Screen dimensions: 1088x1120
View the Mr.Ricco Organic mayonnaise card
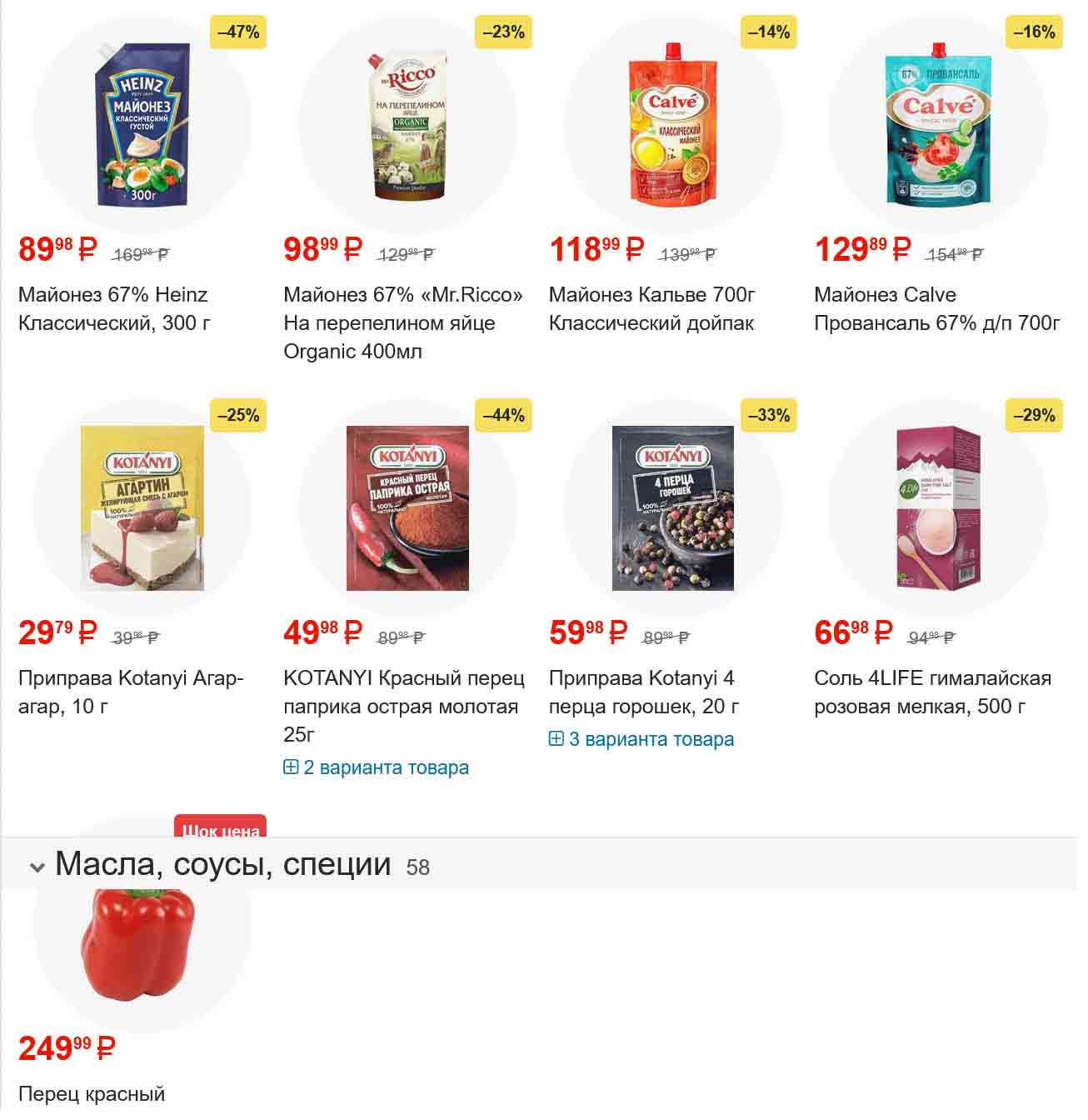click(403, 322)
